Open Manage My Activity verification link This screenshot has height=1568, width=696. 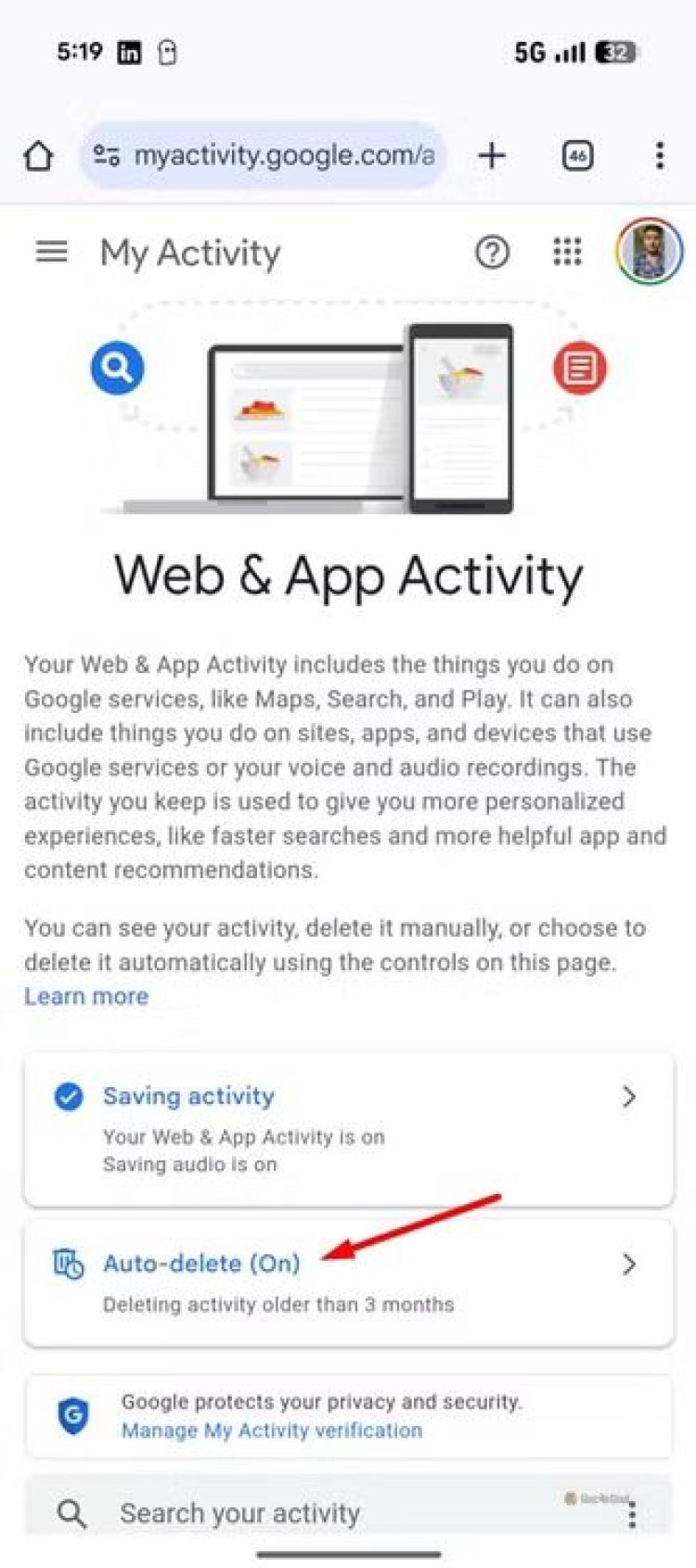pos(272,1431)
